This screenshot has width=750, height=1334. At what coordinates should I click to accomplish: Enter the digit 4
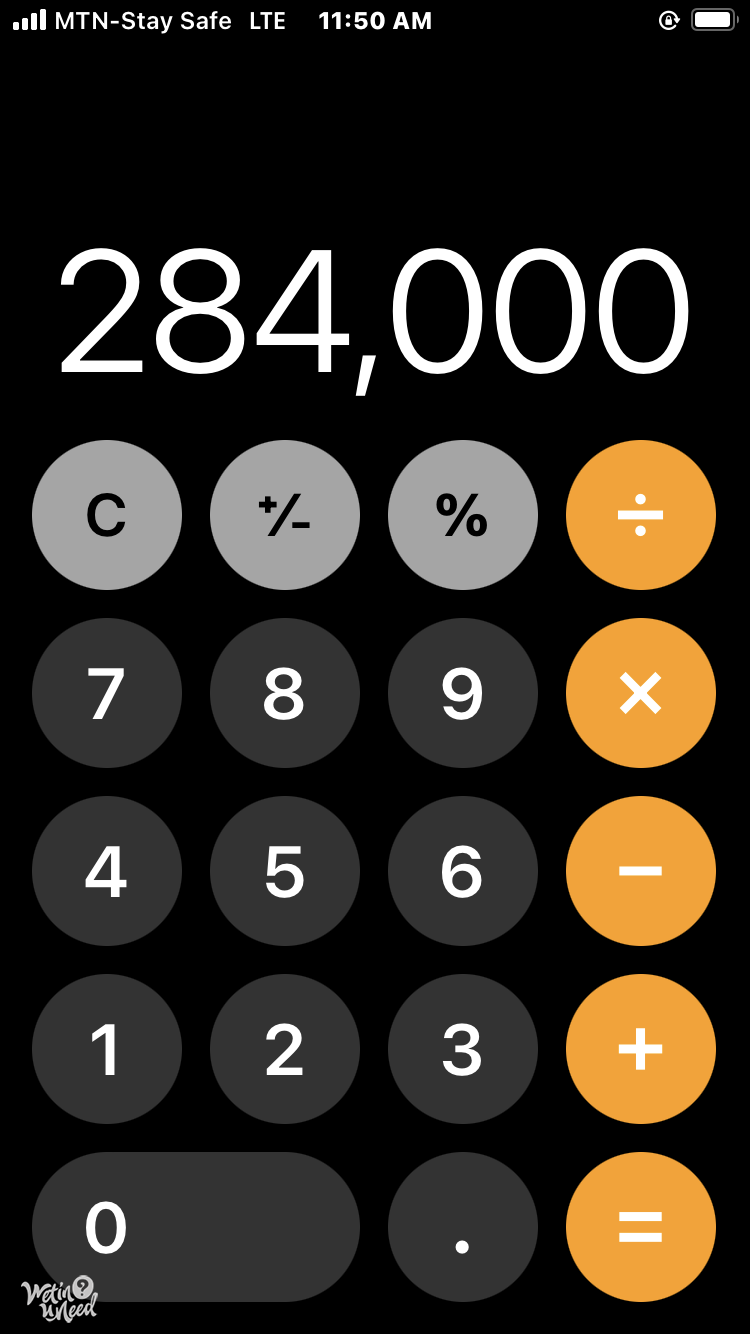point(107,871)
